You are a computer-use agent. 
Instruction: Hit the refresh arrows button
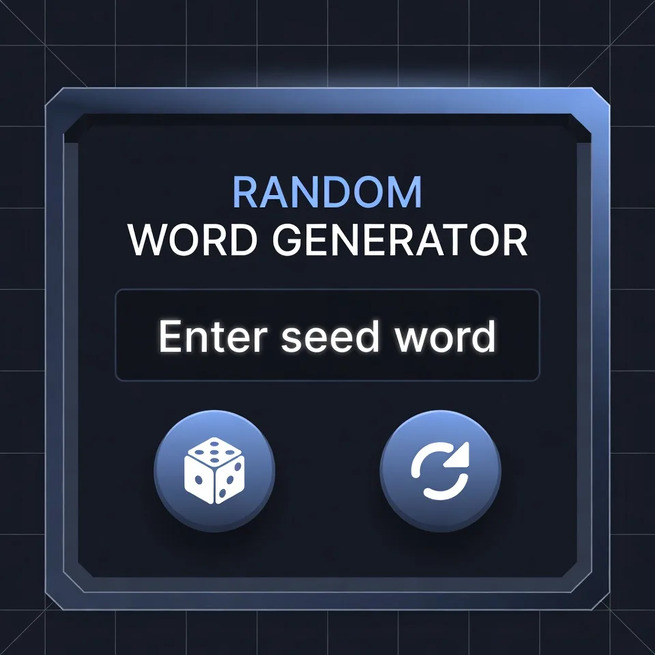pos(441,469)
